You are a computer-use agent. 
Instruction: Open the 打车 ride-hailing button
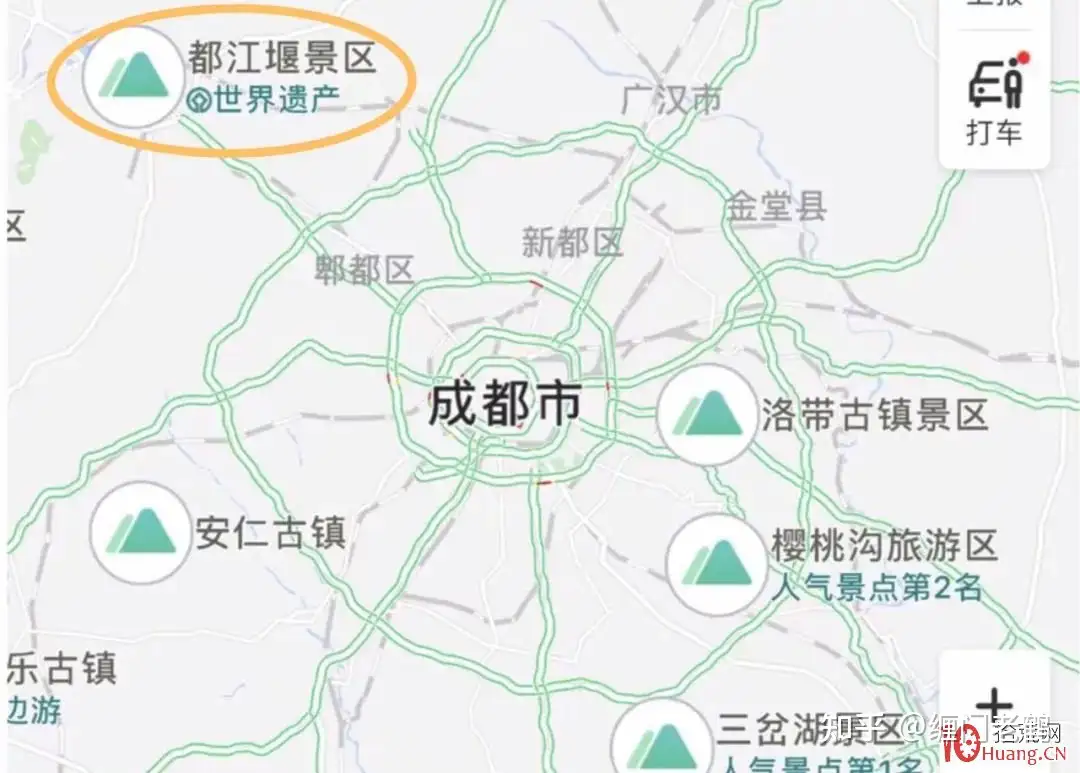click(995, 101)
